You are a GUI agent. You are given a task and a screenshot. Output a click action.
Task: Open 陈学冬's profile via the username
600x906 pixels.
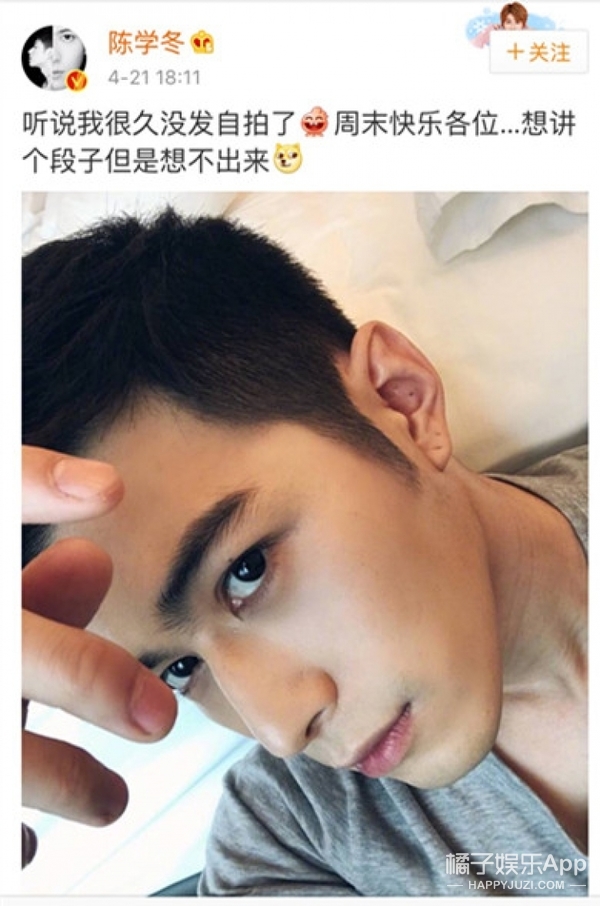(x=148, y=43)
